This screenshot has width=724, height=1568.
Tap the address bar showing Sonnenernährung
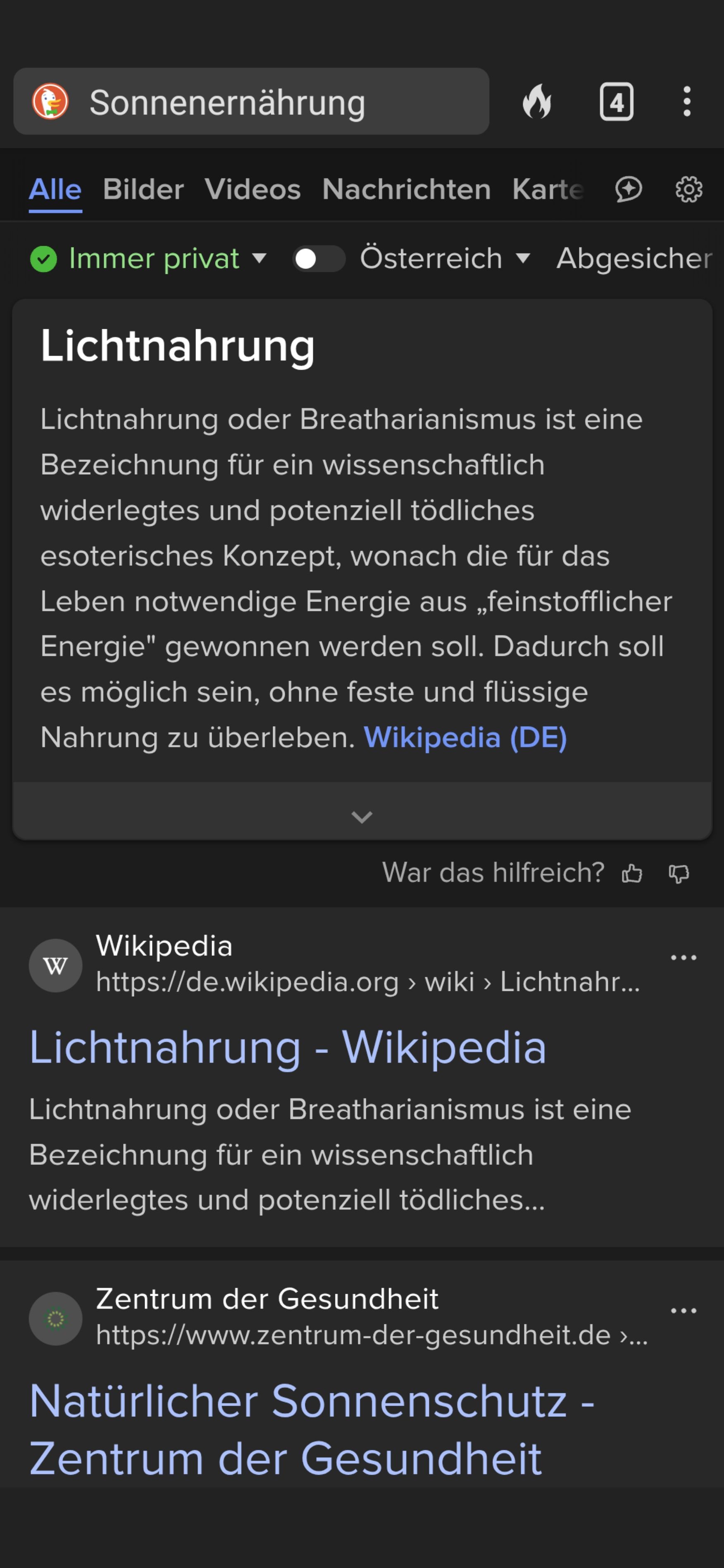[251, 102]
